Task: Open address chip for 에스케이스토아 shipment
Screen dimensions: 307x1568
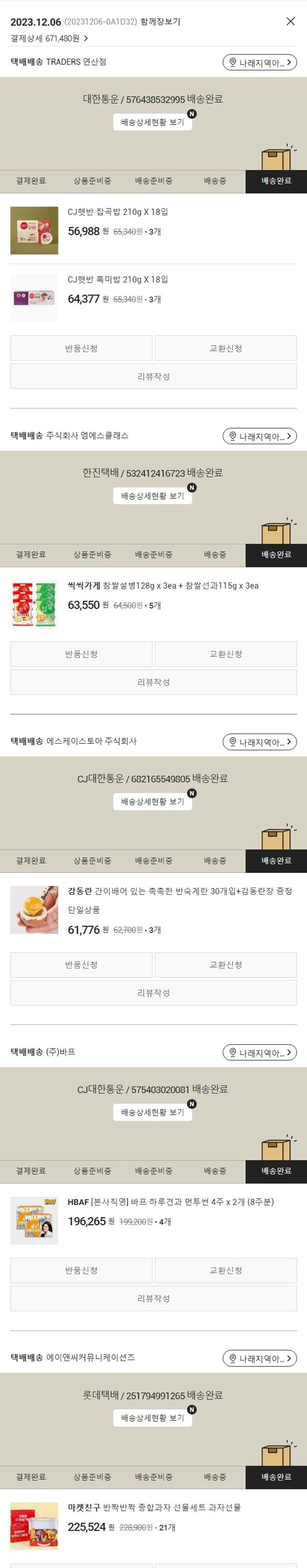Action: point(260,742)
